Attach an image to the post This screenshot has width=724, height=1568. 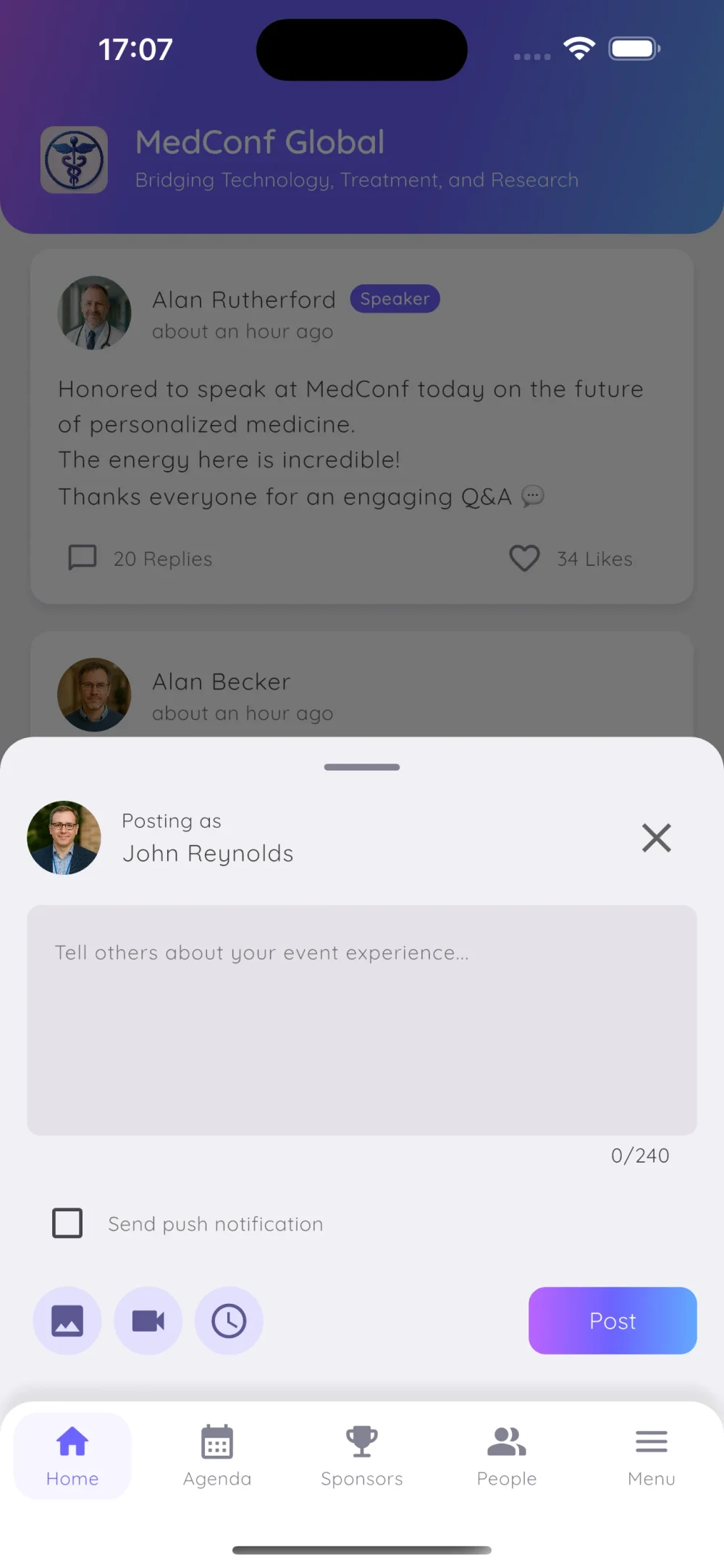67,1321
